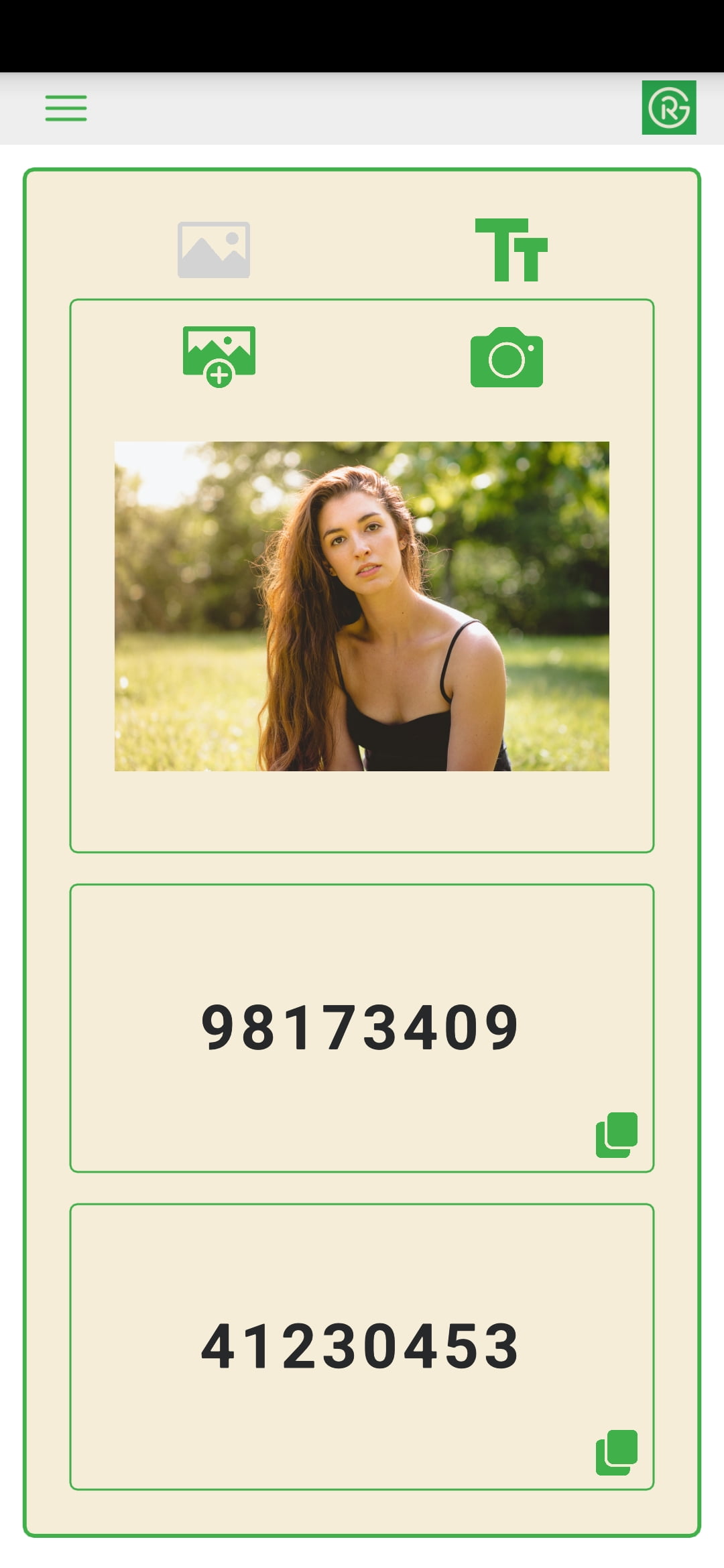Switch to the text mode tab

click(x=511, y=249)
